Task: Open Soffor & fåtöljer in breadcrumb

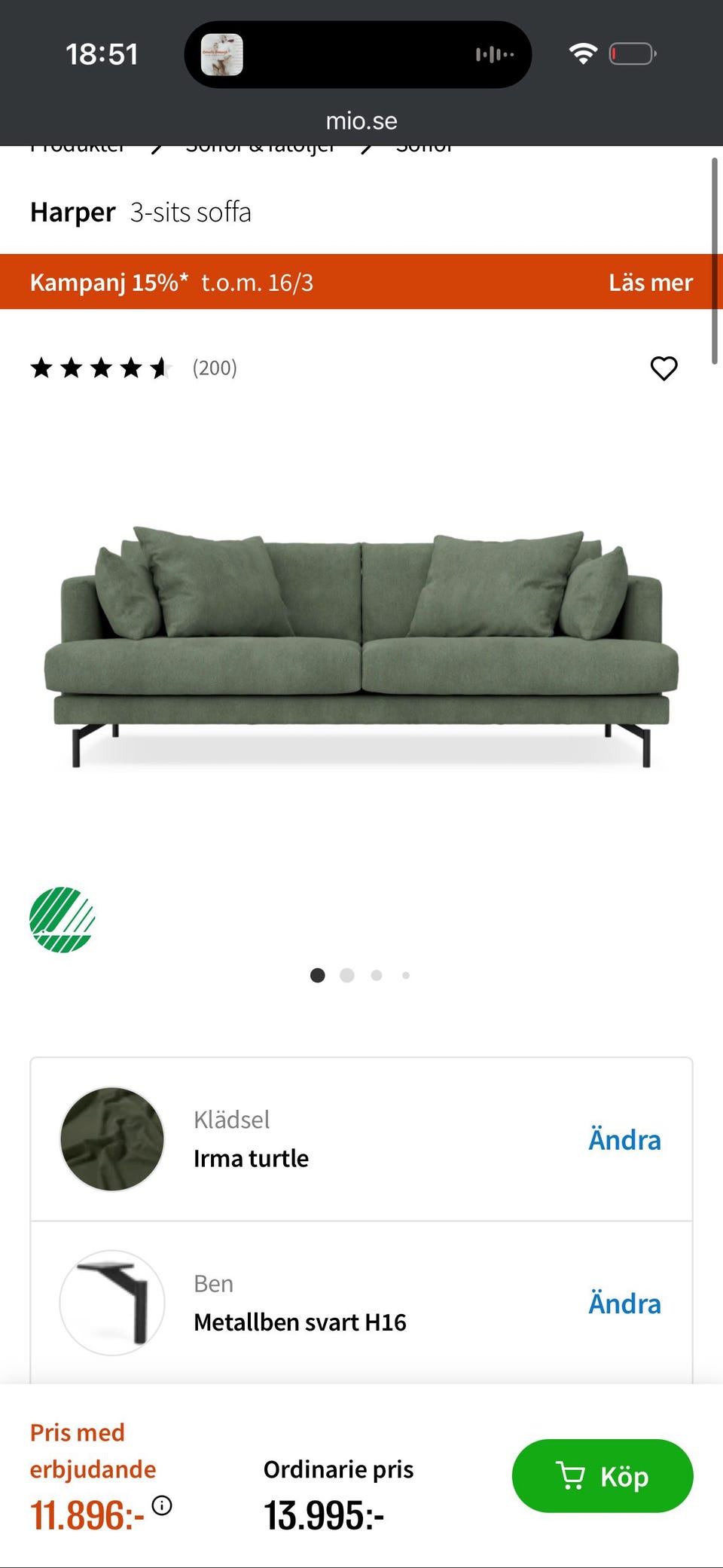Action: pos(260,145)
